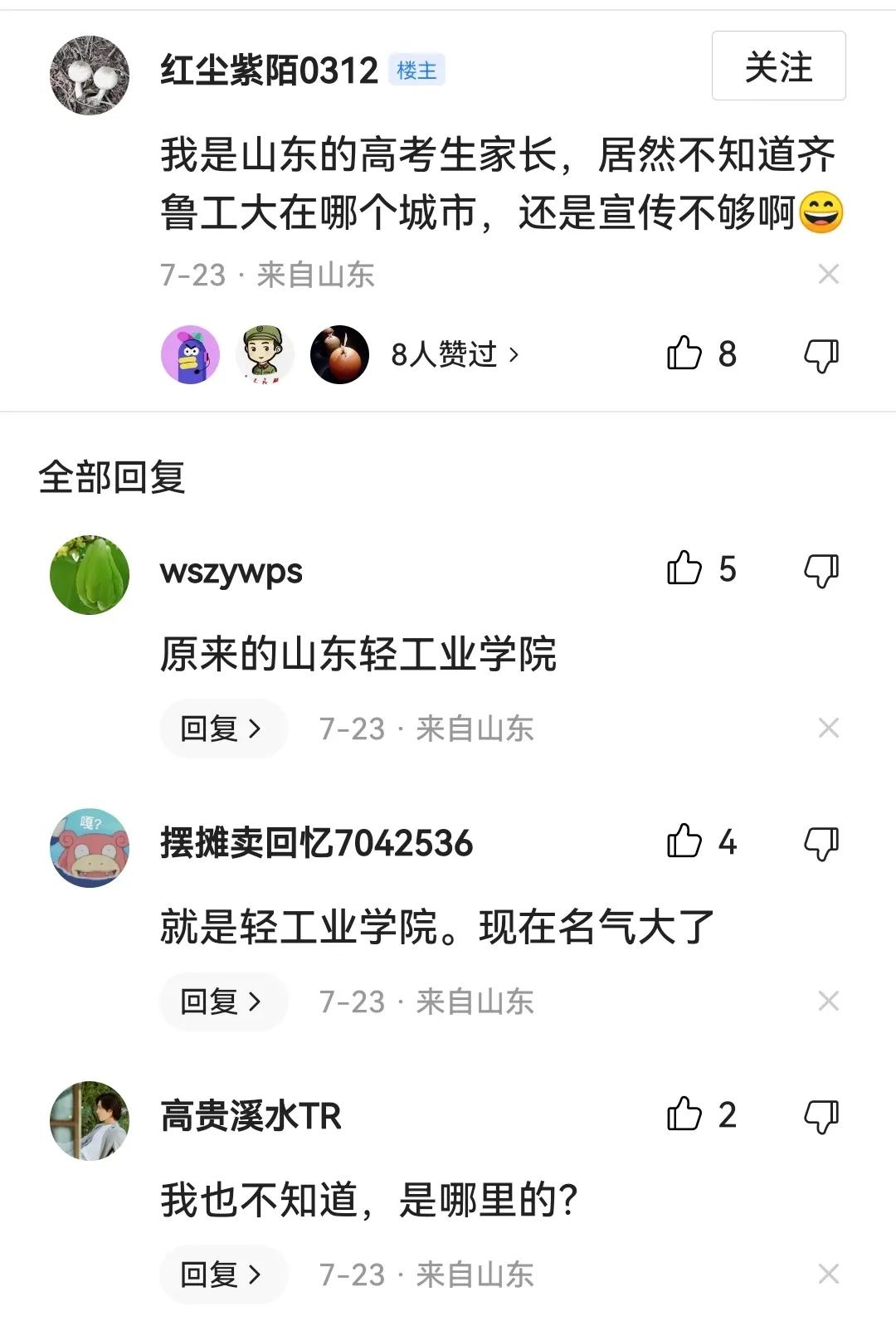The image size is (896, 1321).
Task: Dislike 高贵溪水TR's reply
Action: click(821, 1115)
